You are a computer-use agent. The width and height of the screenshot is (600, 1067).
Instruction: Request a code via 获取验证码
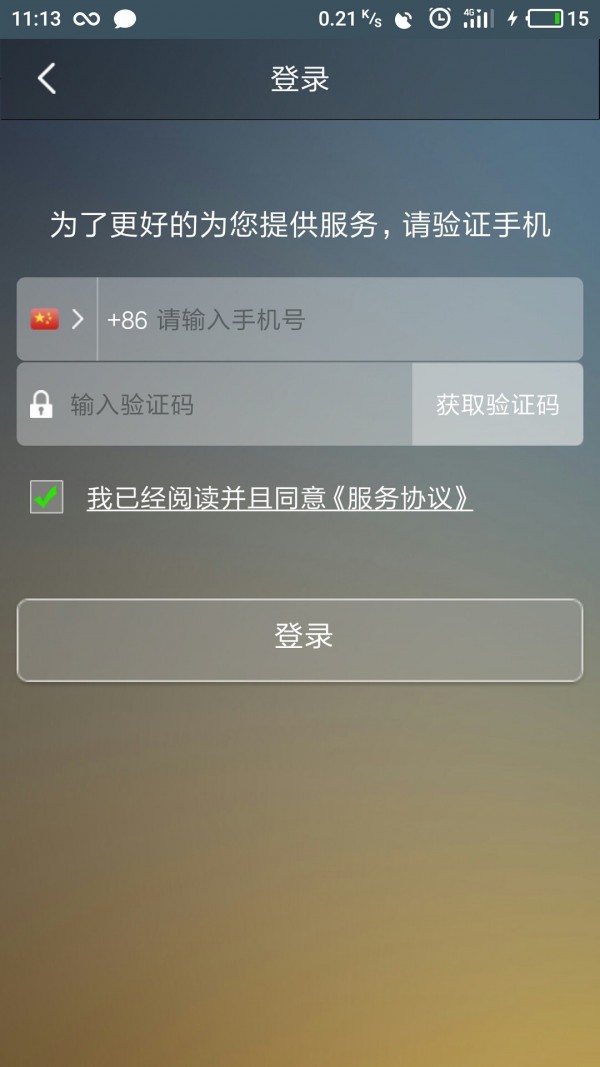coord(497,405)
